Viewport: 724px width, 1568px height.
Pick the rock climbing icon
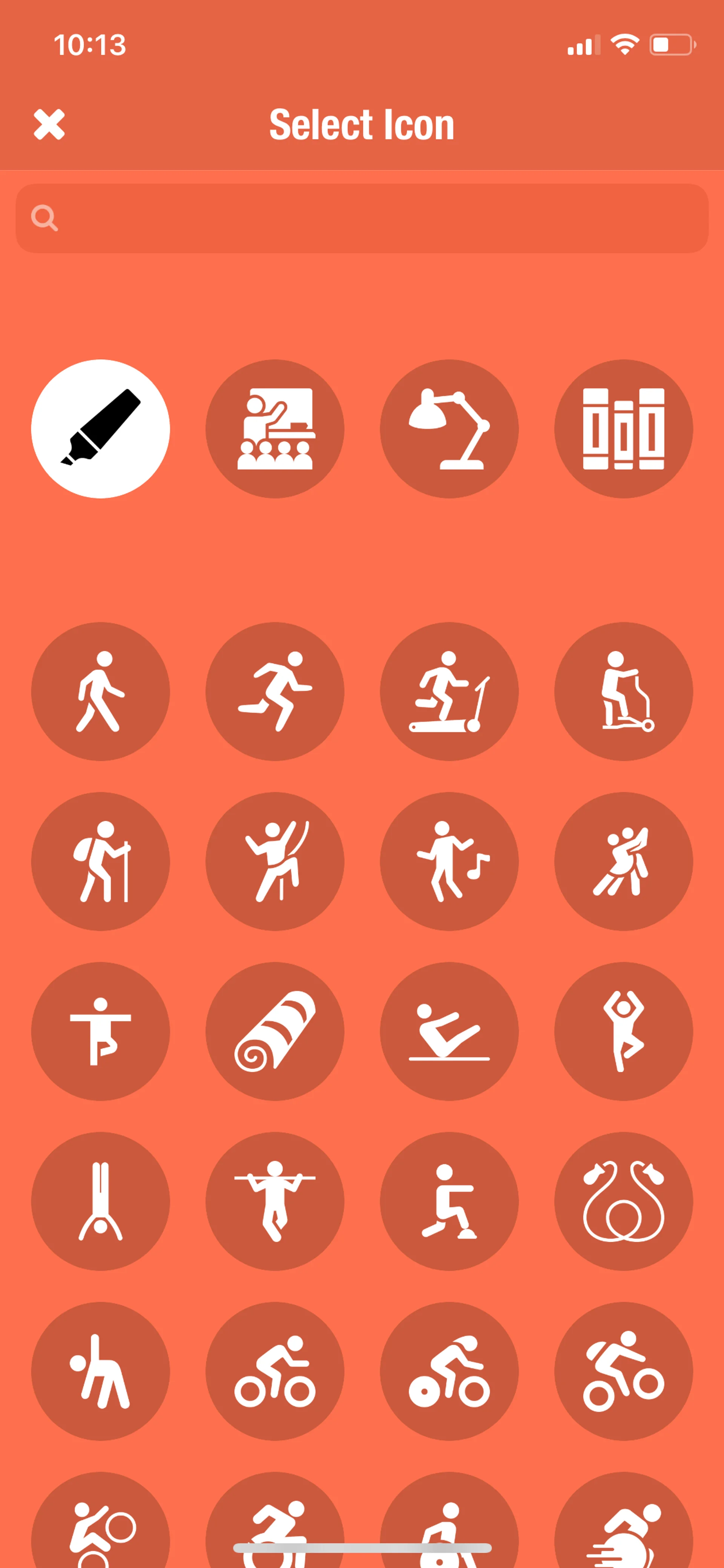[x=275, y=861]
